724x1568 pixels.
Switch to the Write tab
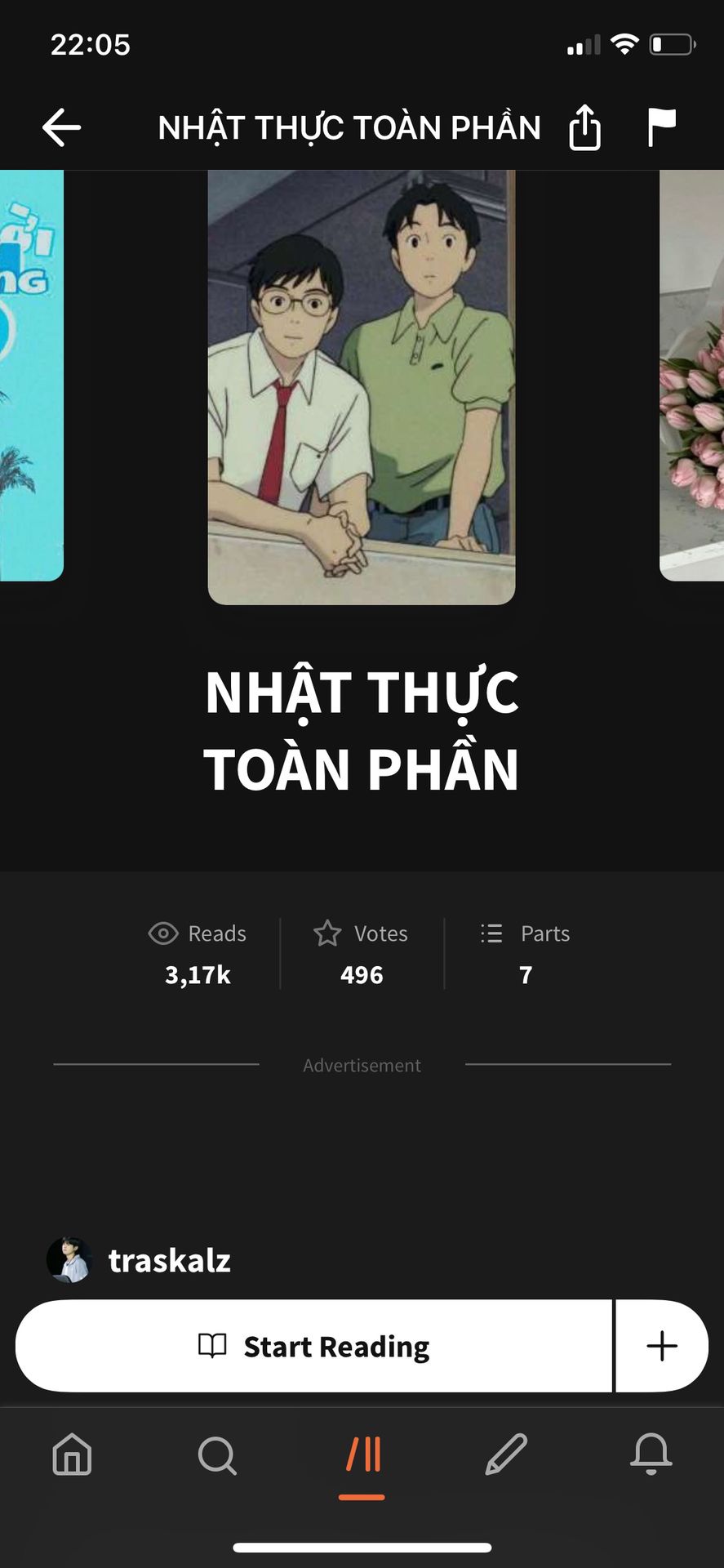(506, 1455)
